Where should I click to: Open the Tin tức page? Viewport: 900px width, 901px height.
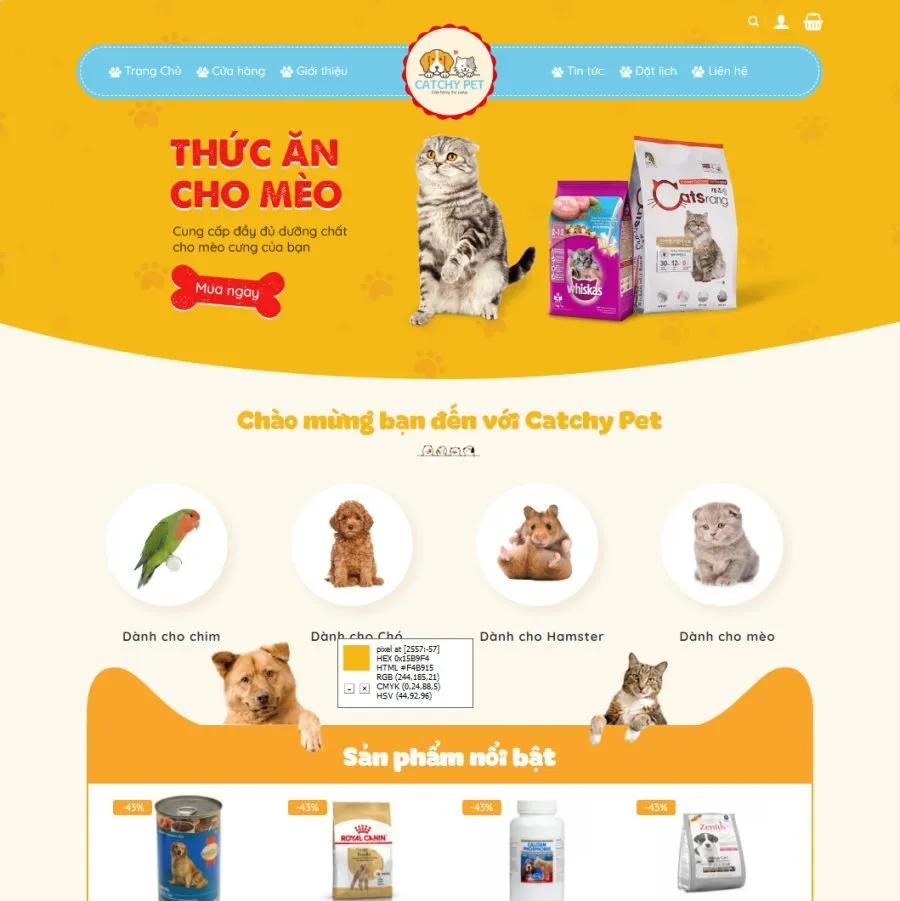(x=578, y=71)
